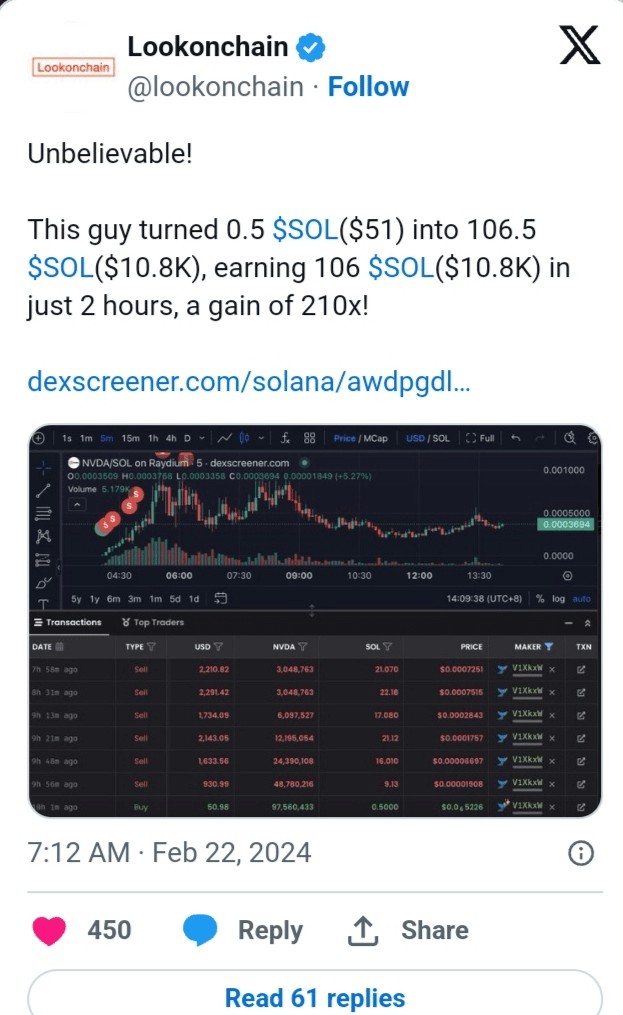Image resolution: width=623 pixels, height=1015 pixels.
Task: Like this post
Action: 50,930
